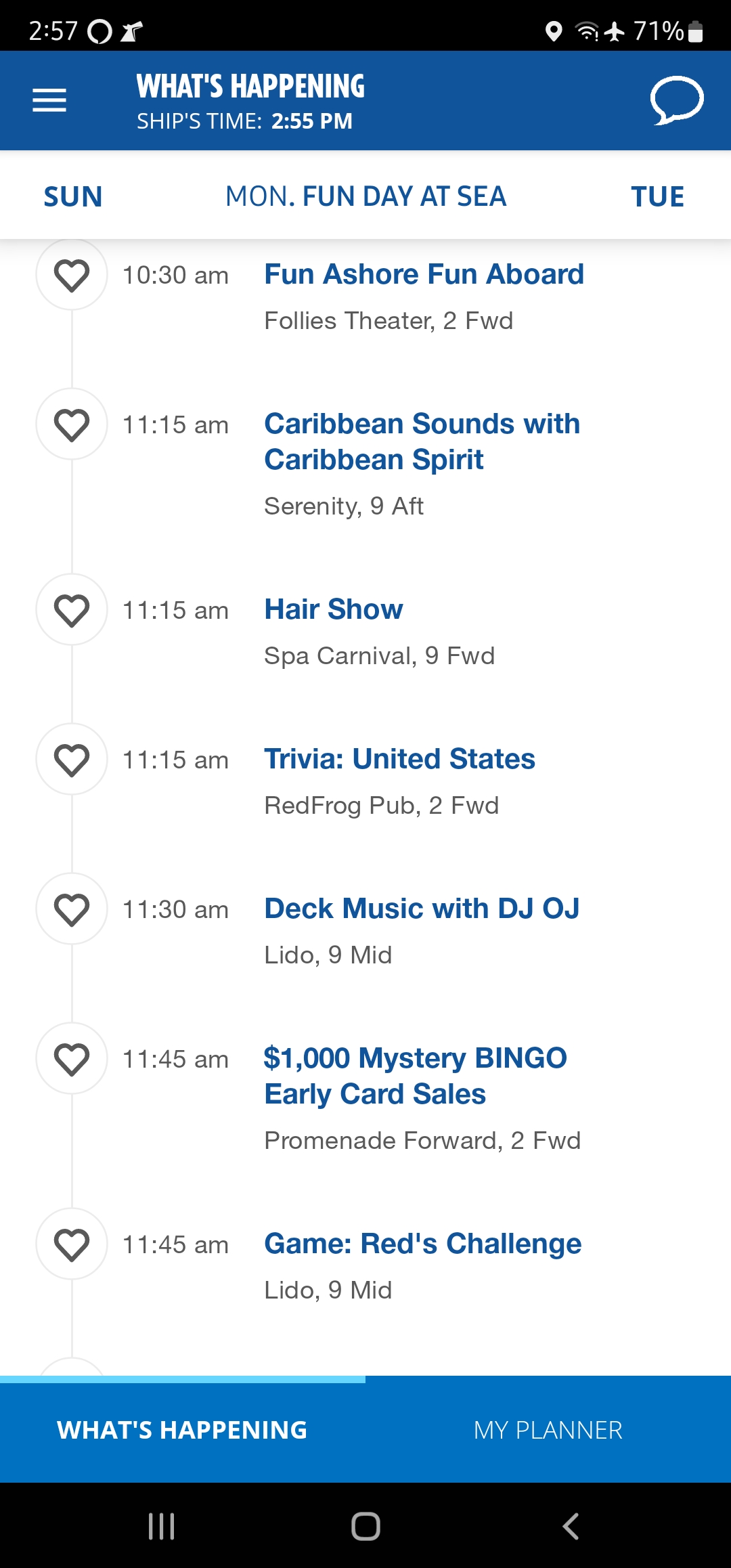Open the hamburger menu
Viewport: 731px width, 1568px height.
pyautogui.click(x=49, y=100)
